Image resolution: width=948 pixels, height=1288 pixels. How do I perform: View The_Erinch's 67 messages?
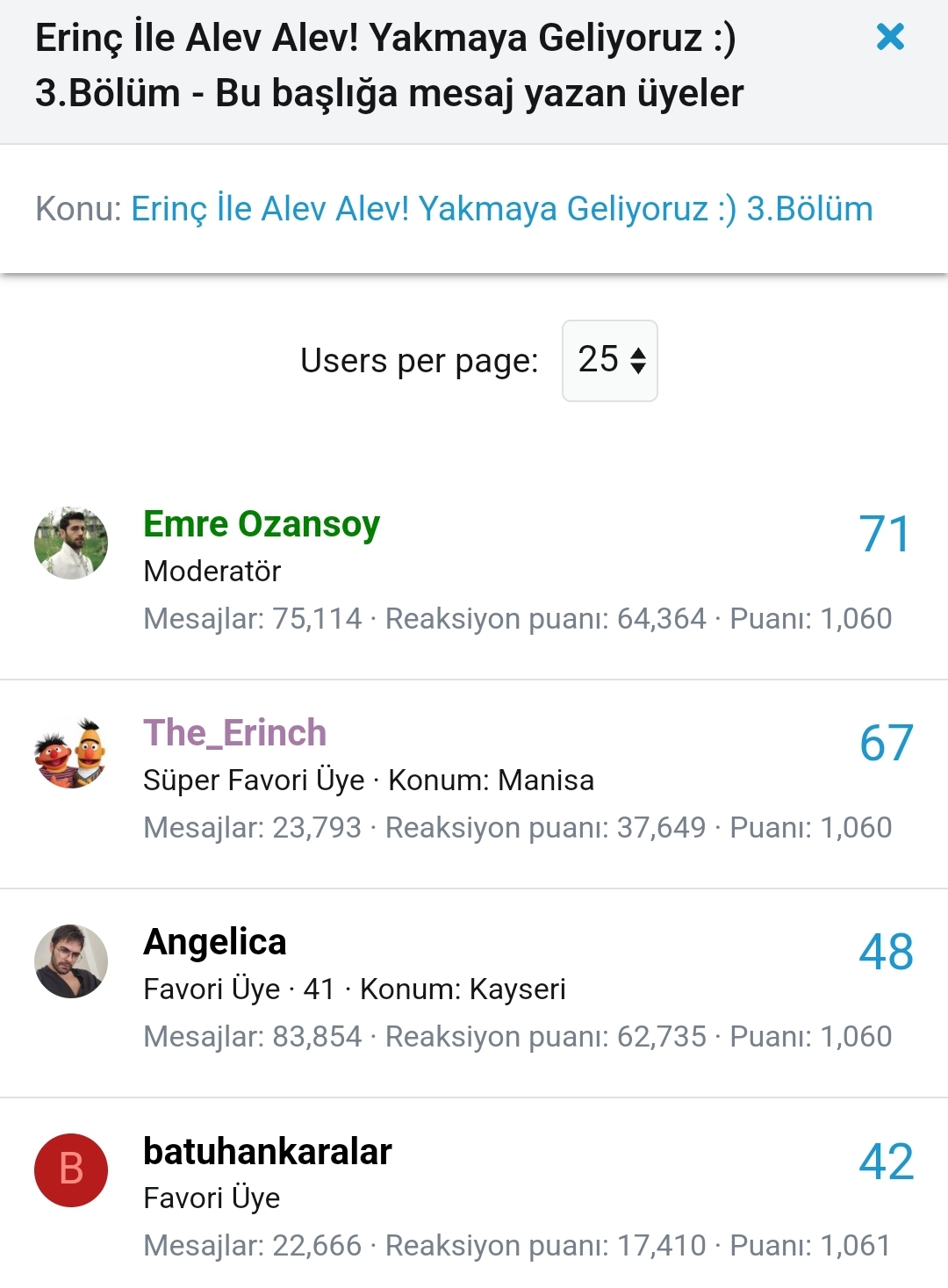click(x=886, y=744)
